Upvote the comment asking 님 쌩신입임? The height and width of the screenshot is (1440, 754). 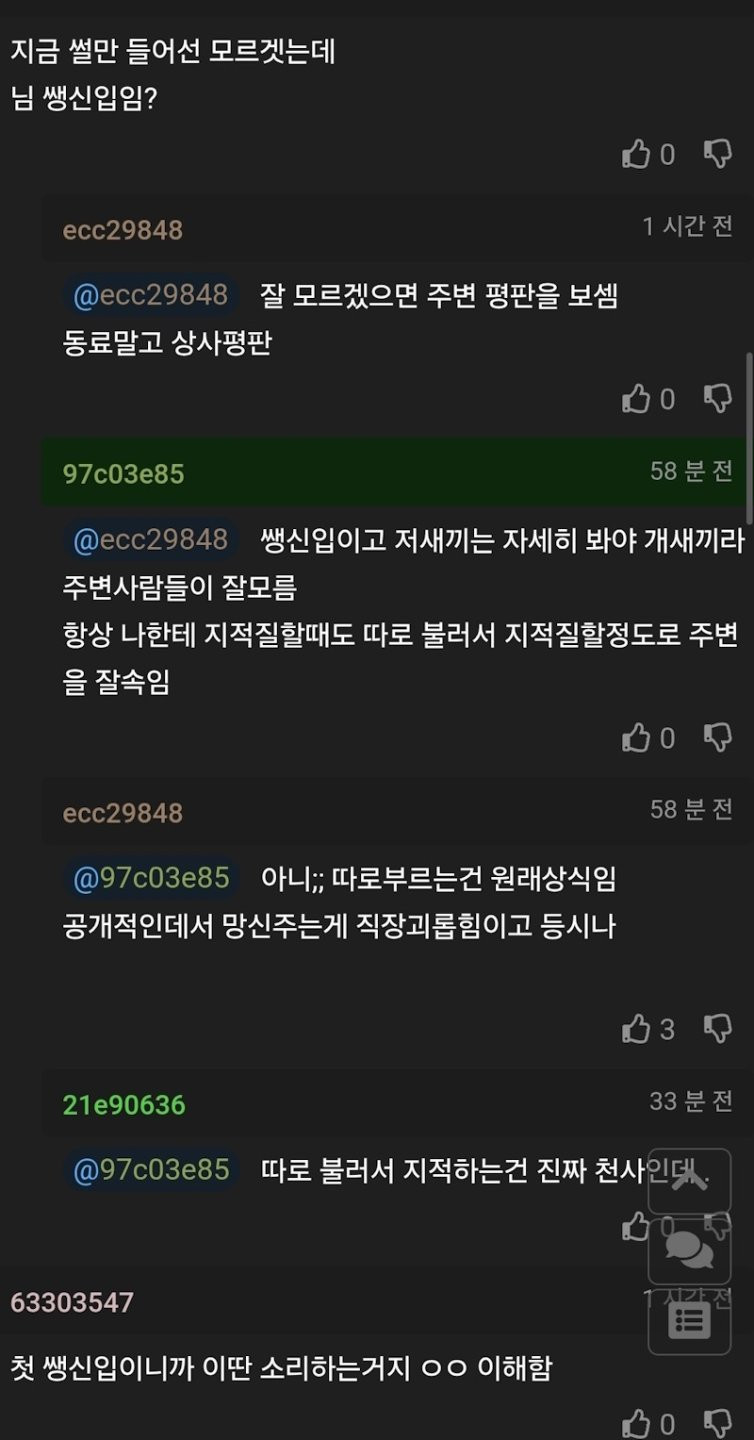click(x=636, y=154)
